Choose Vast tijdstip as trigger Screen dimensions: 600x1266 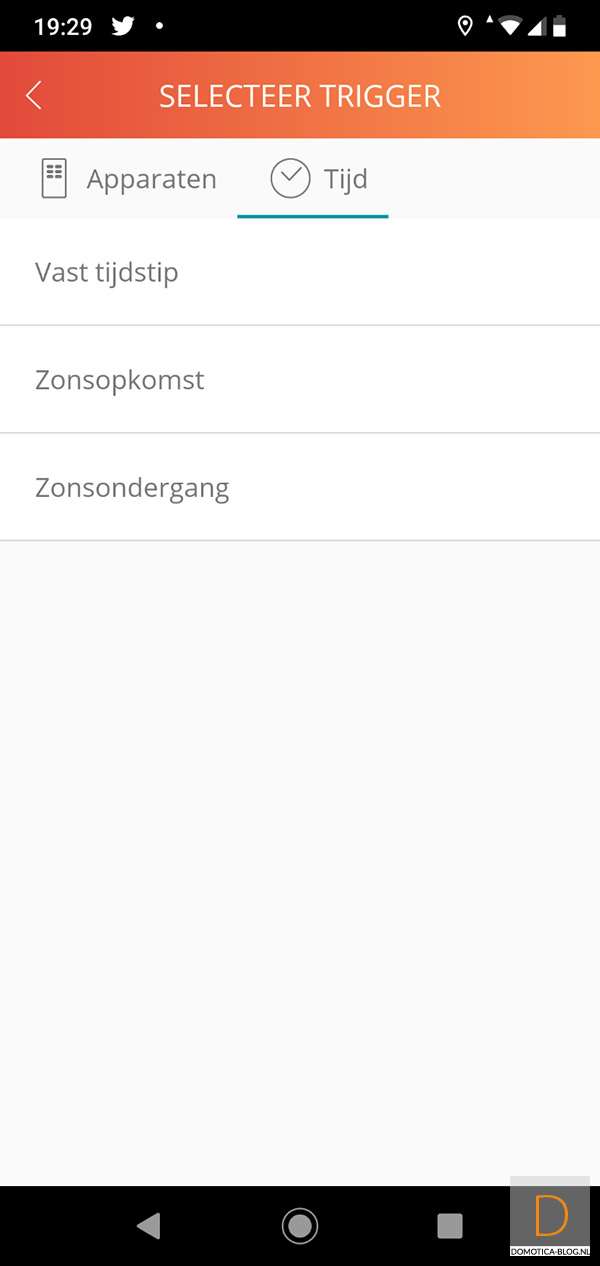click(x=300, y=272)
